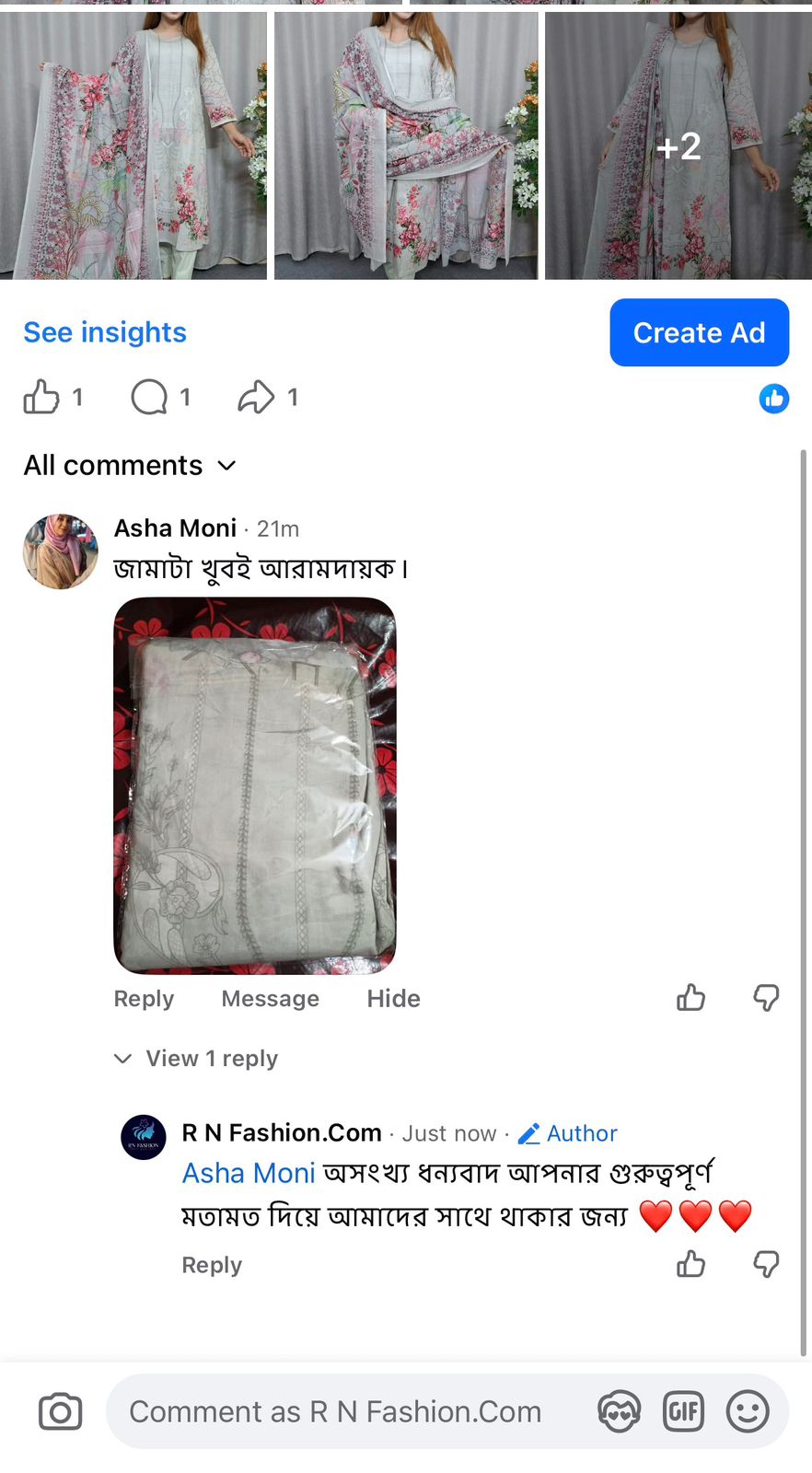Open the post's comment bubble icon
Viewport: 812px width, 1473px height.
click(x=149, y=398)
